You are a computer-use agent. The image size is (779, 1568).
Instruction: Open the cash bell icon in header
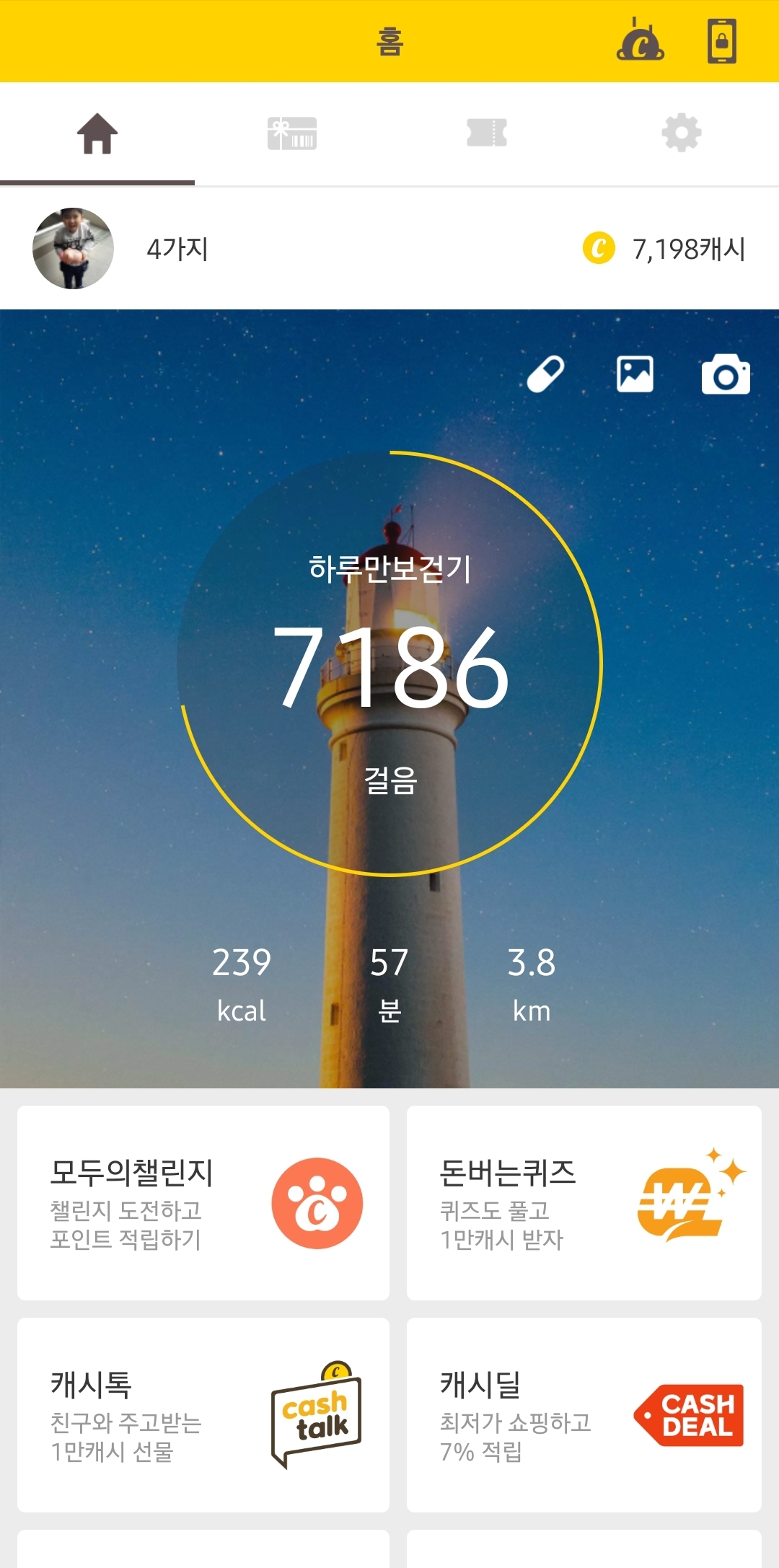[x=640, y=41]
